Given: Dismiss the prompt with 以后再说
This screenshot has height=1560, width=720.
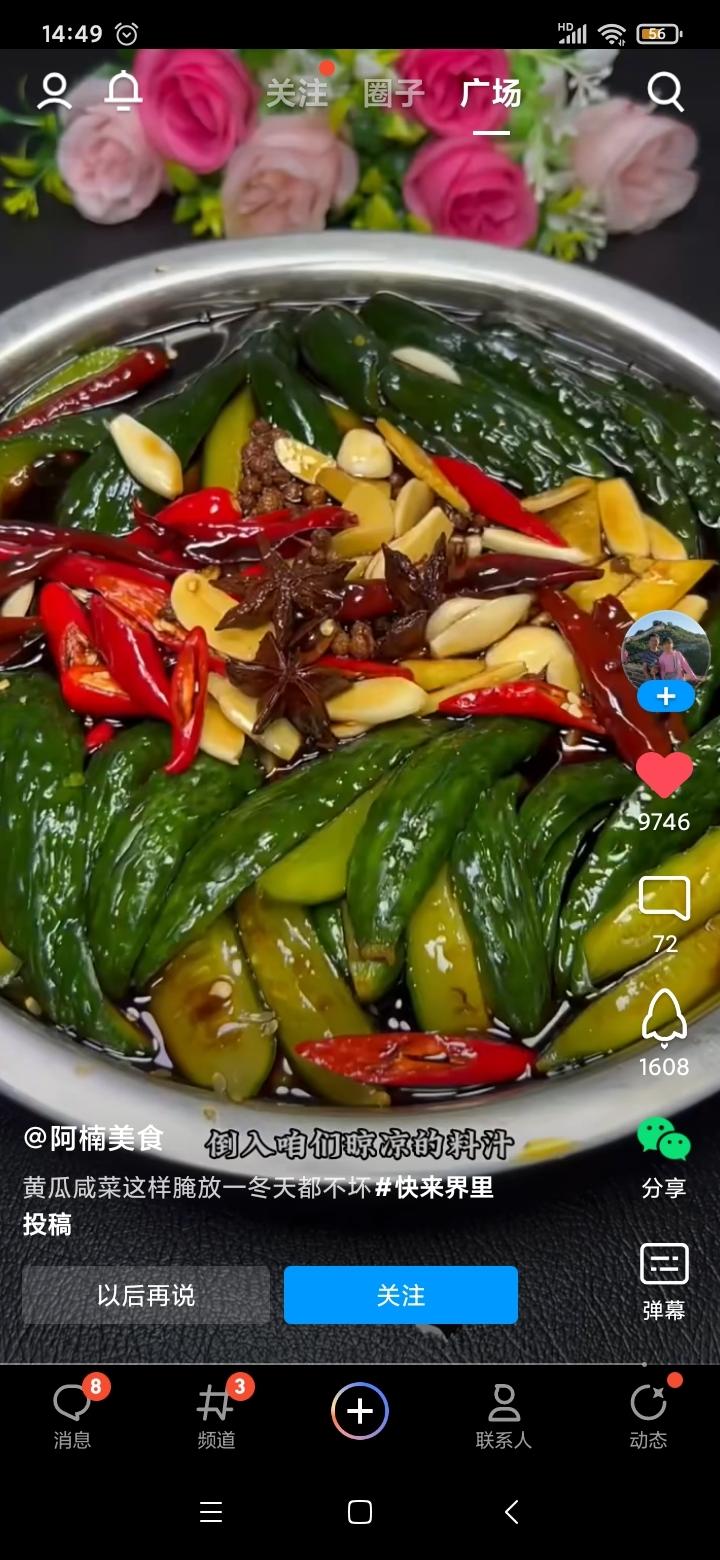Looking at the screenshot, I should point(146,1295).
